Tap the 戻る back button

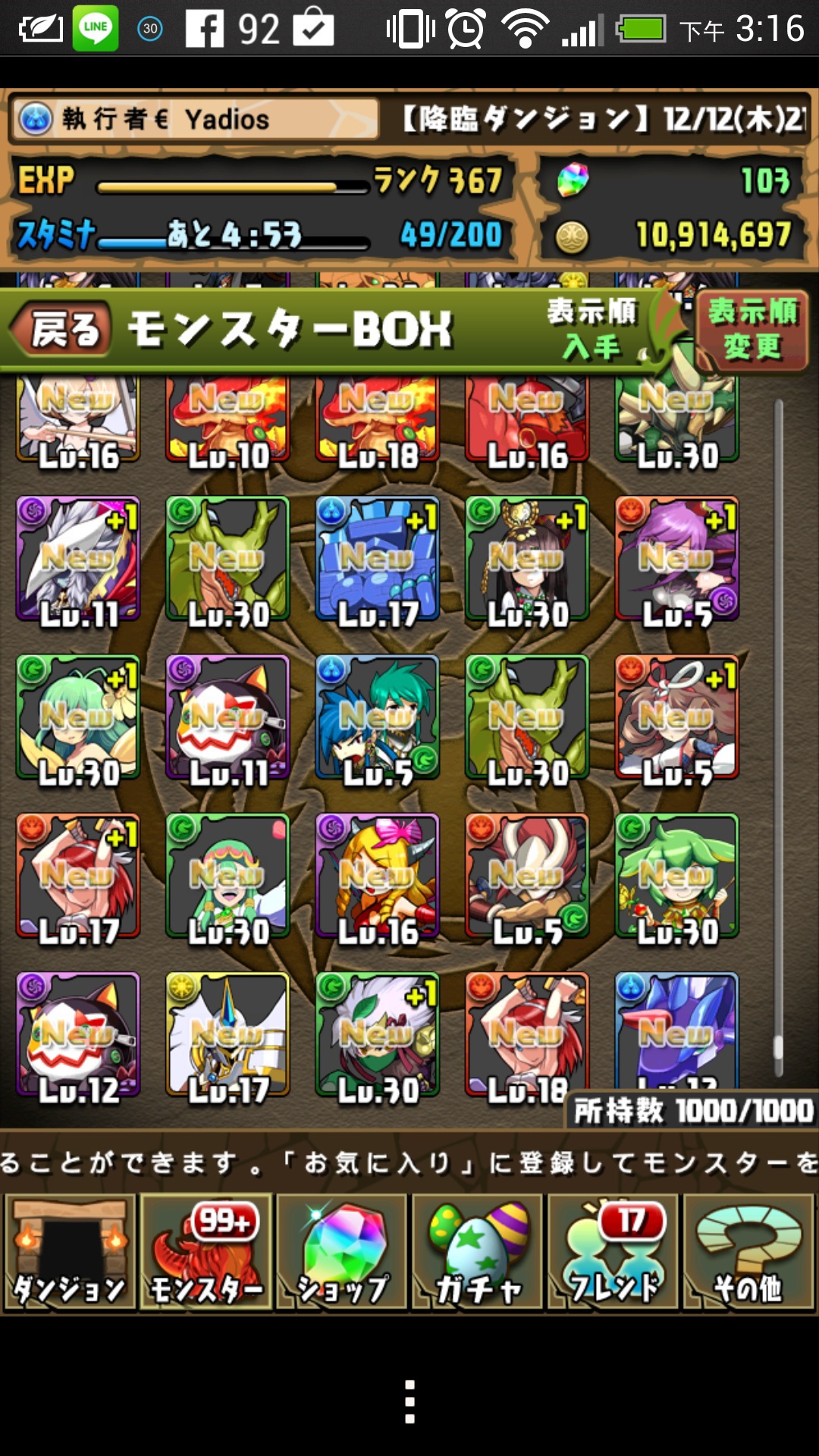tap(62, 330)
